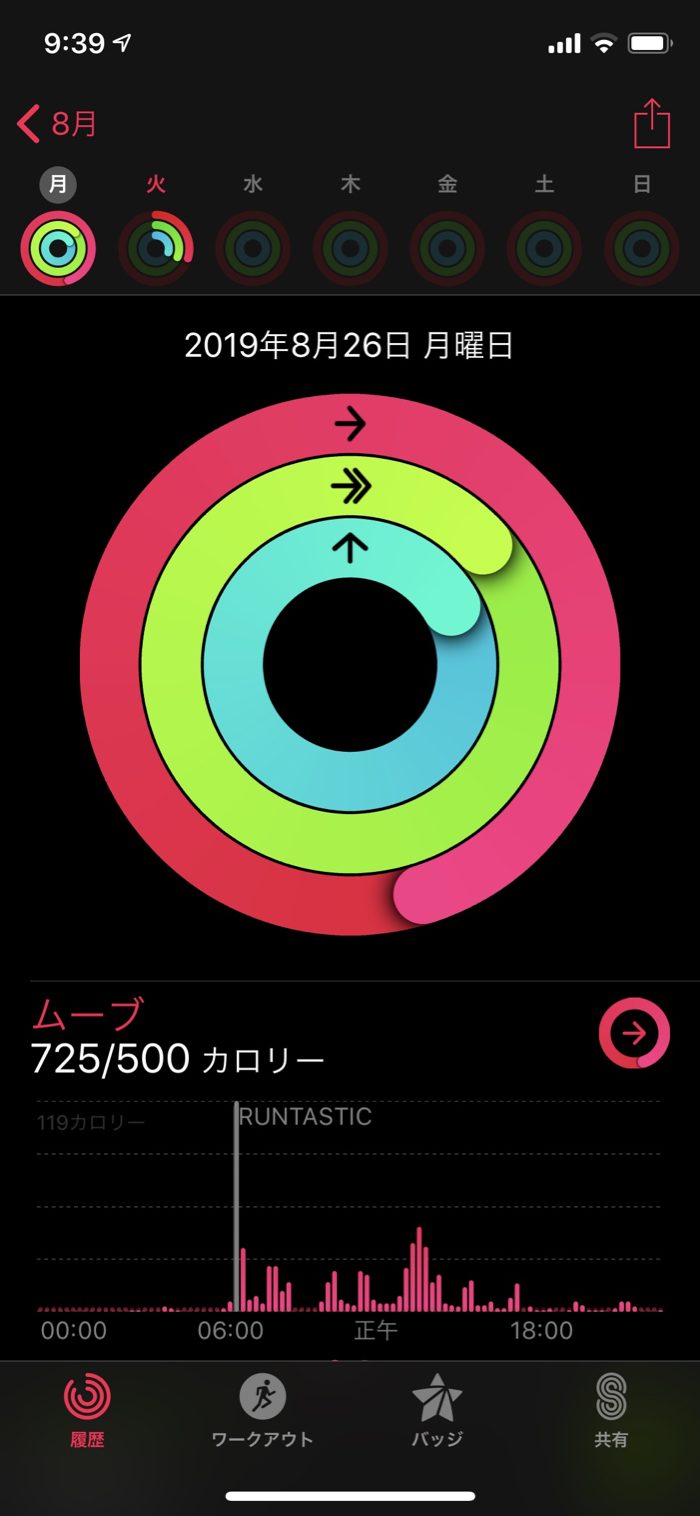Select Saturday (土) activity rings
Viewport: 700px width, 1516px height.
(544, 248)
